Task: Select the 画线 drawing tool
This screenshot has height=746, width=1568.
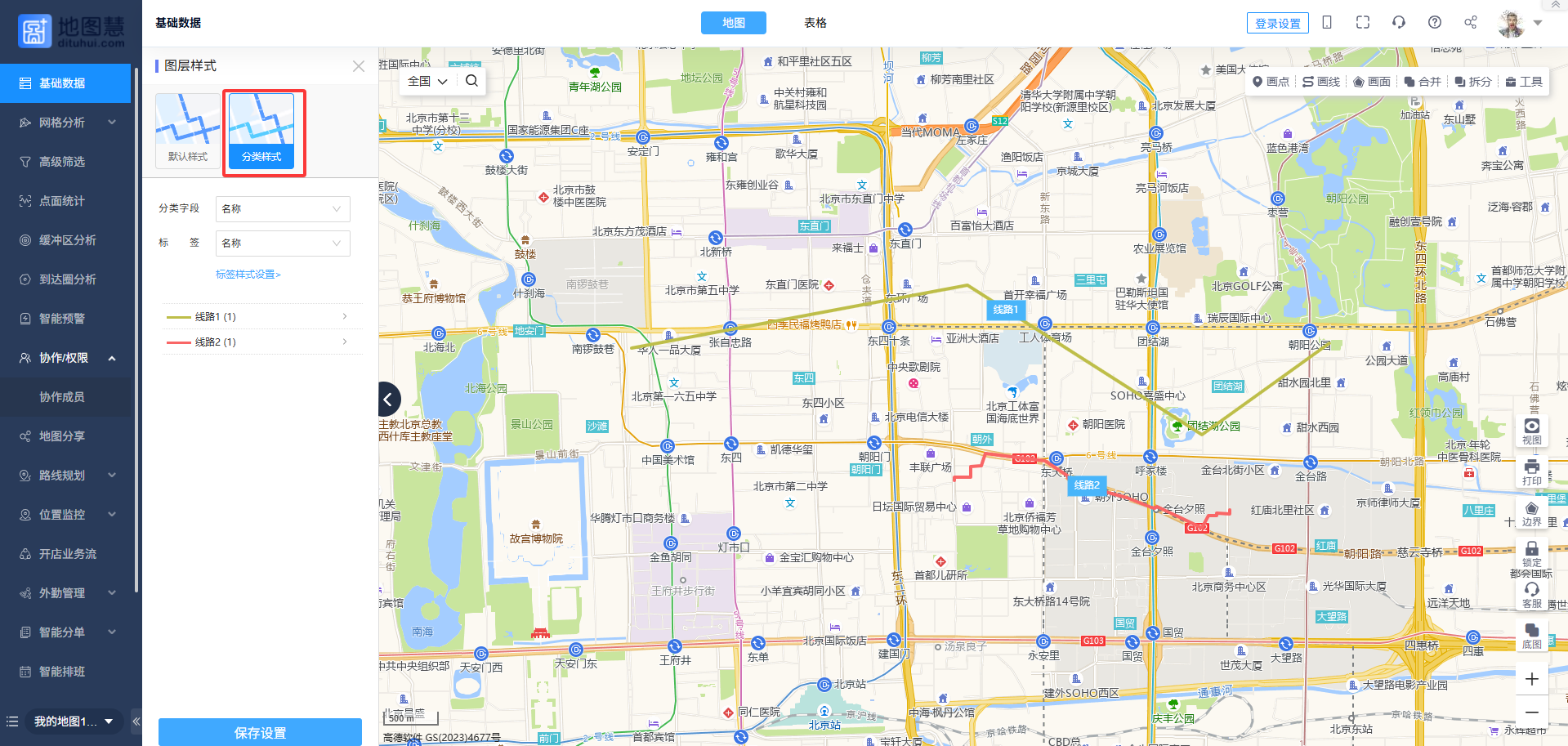Action: click(x=1321, y=82)
